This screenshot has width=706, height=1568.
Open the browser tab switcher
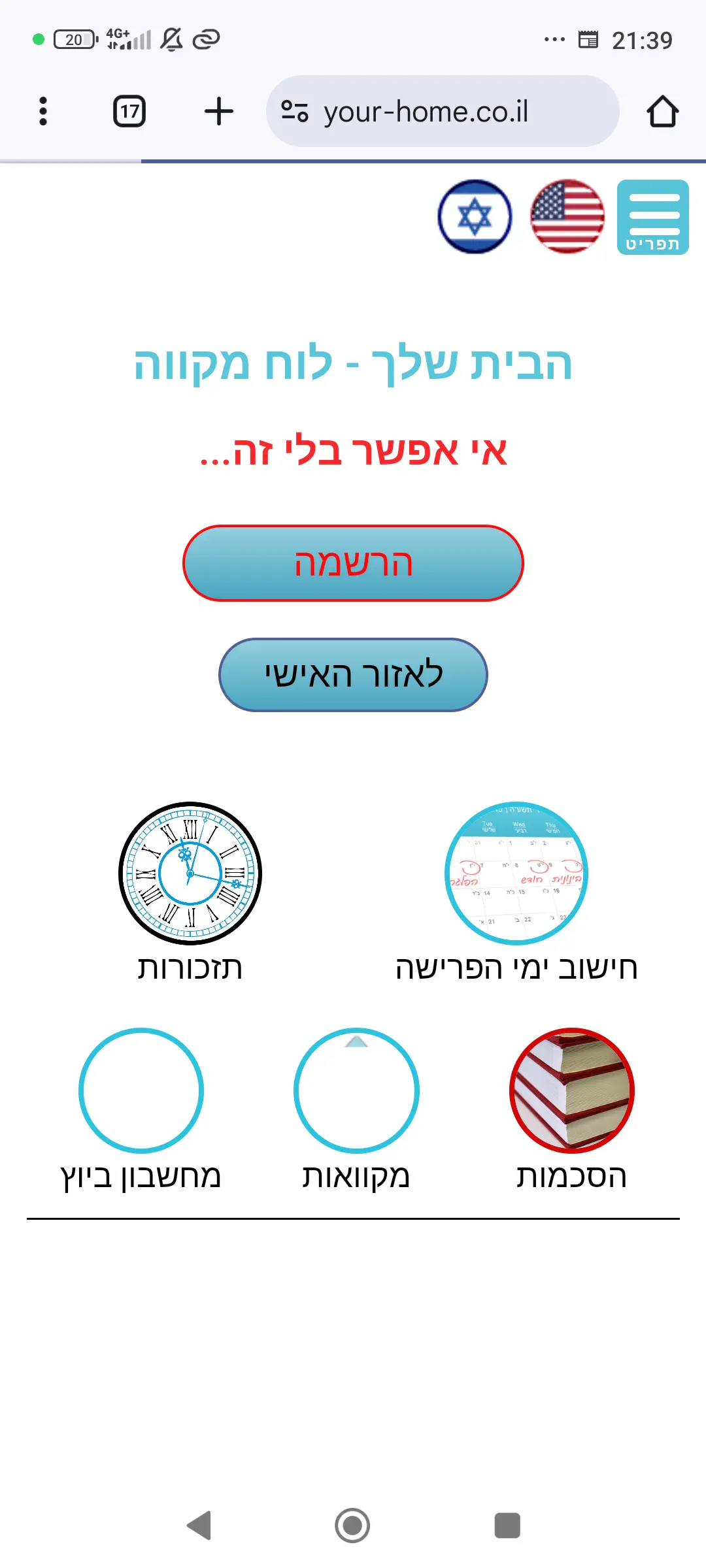click(129, 111)
